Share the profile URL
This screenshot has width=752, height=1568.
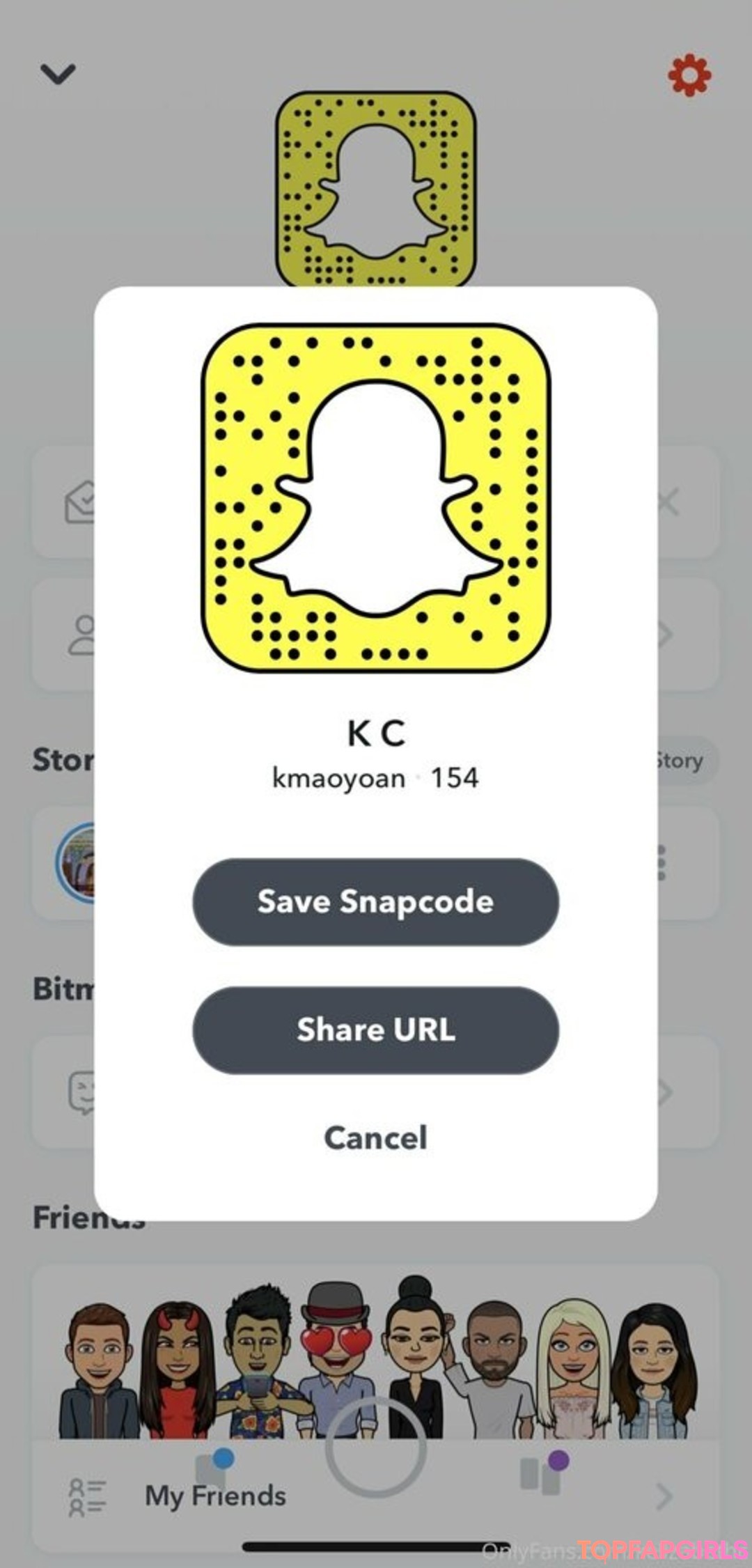click(375, 1029)
